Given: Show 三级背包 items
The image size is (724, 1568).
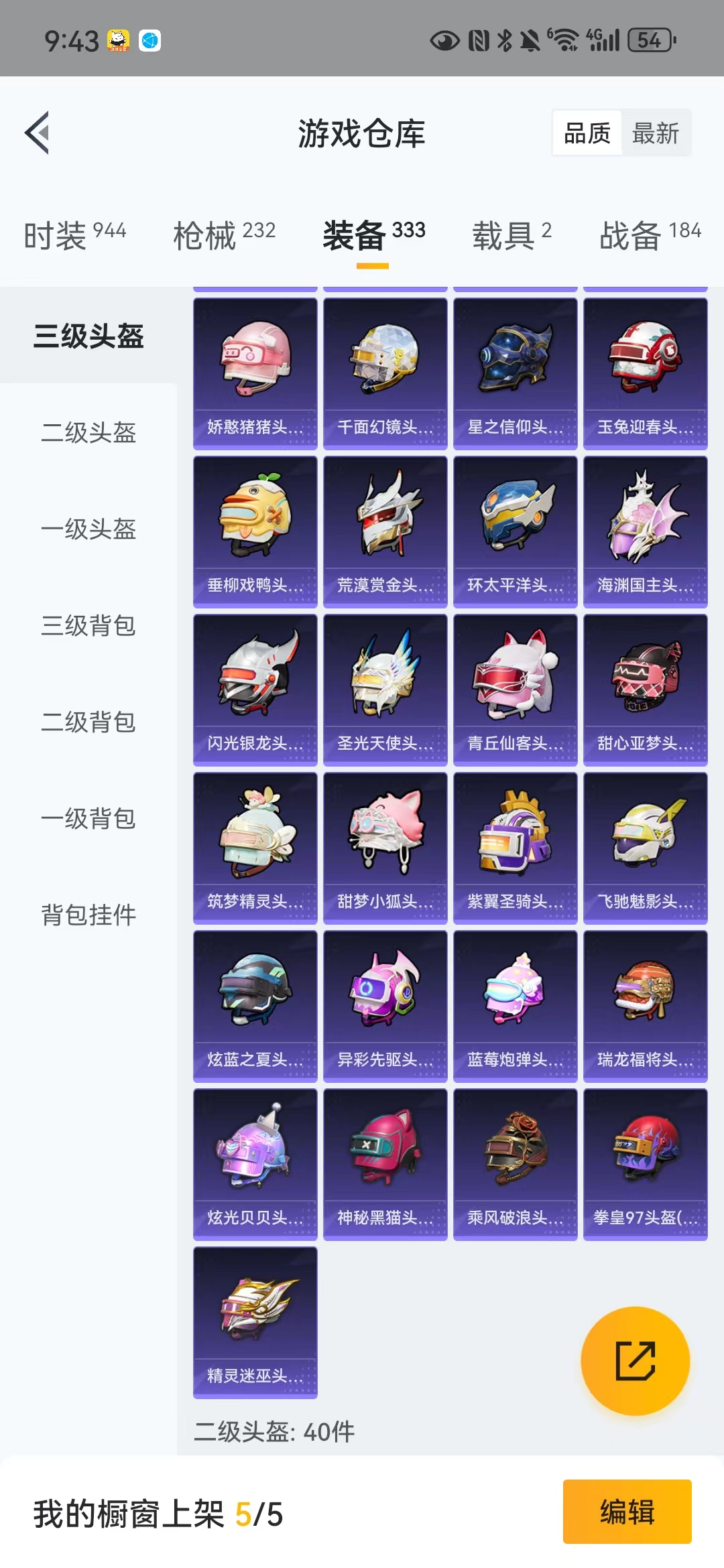Looking at the screenshot, I should tap(88, 625).
